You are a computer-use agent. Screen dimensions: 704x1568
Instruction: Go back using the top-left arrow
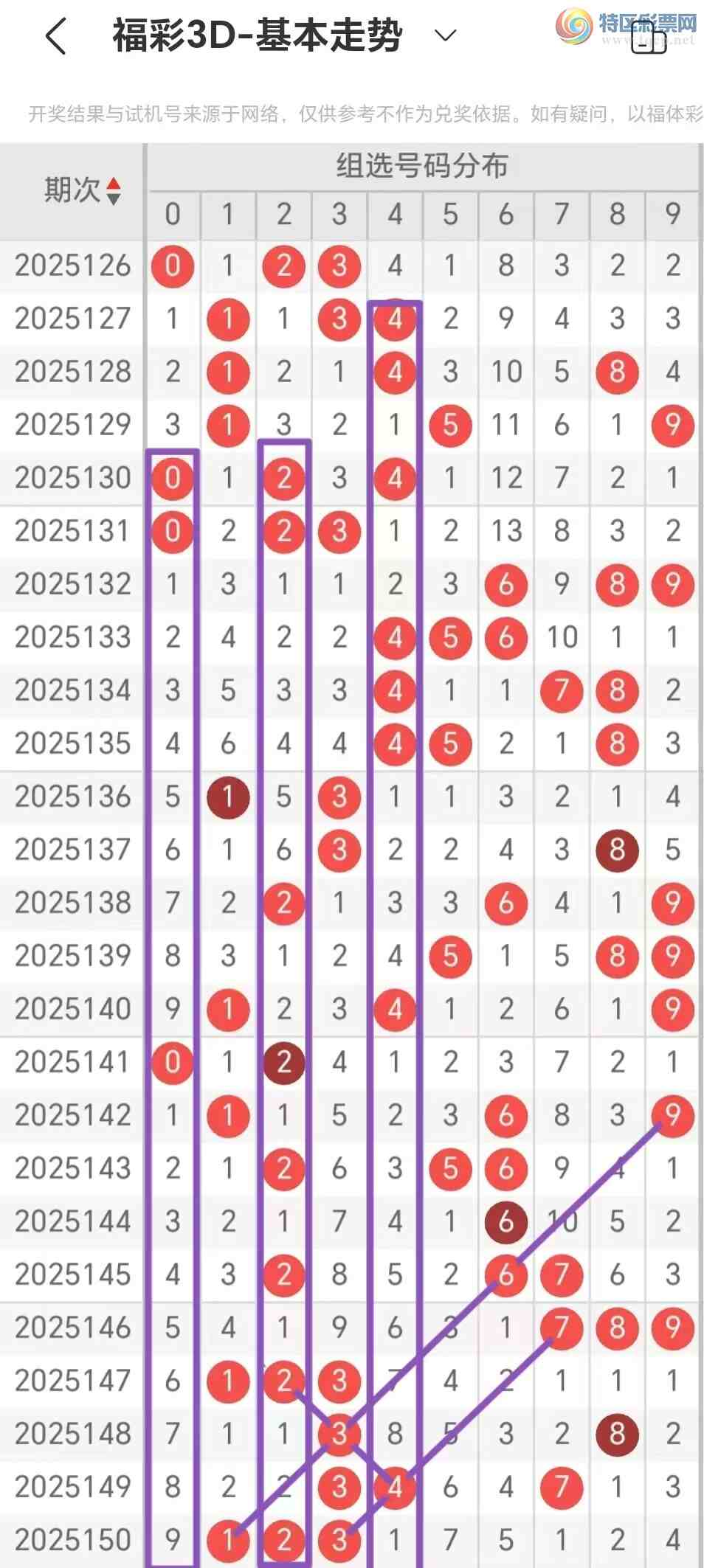(x=57, y=36)
